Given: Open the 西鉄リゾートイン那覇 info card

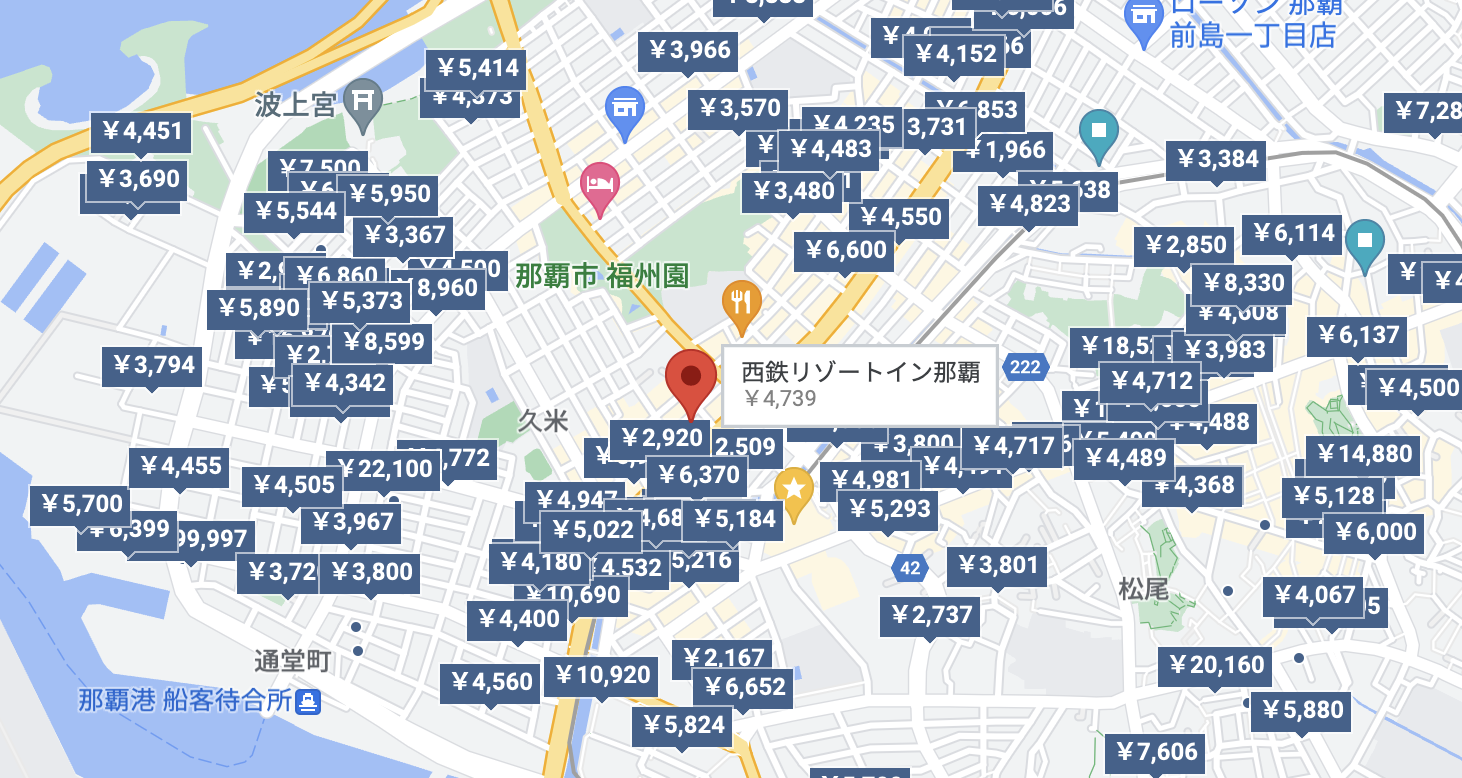Looking at the screenshot, I should tap(858, 385).
